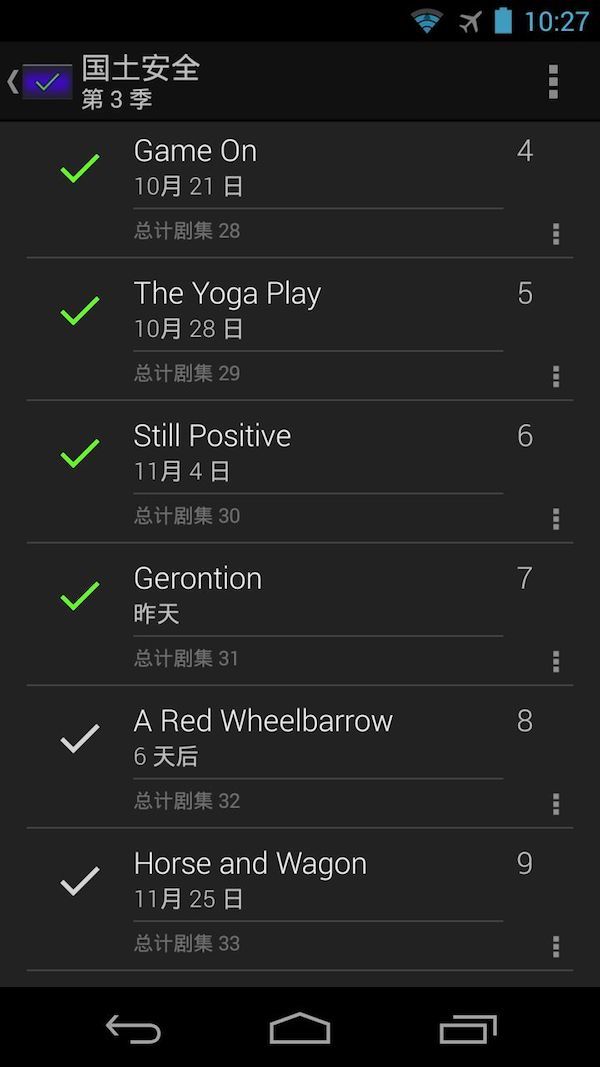Unmark Gerontion as watched
600x1067 pixels.
tap(80, 596)
